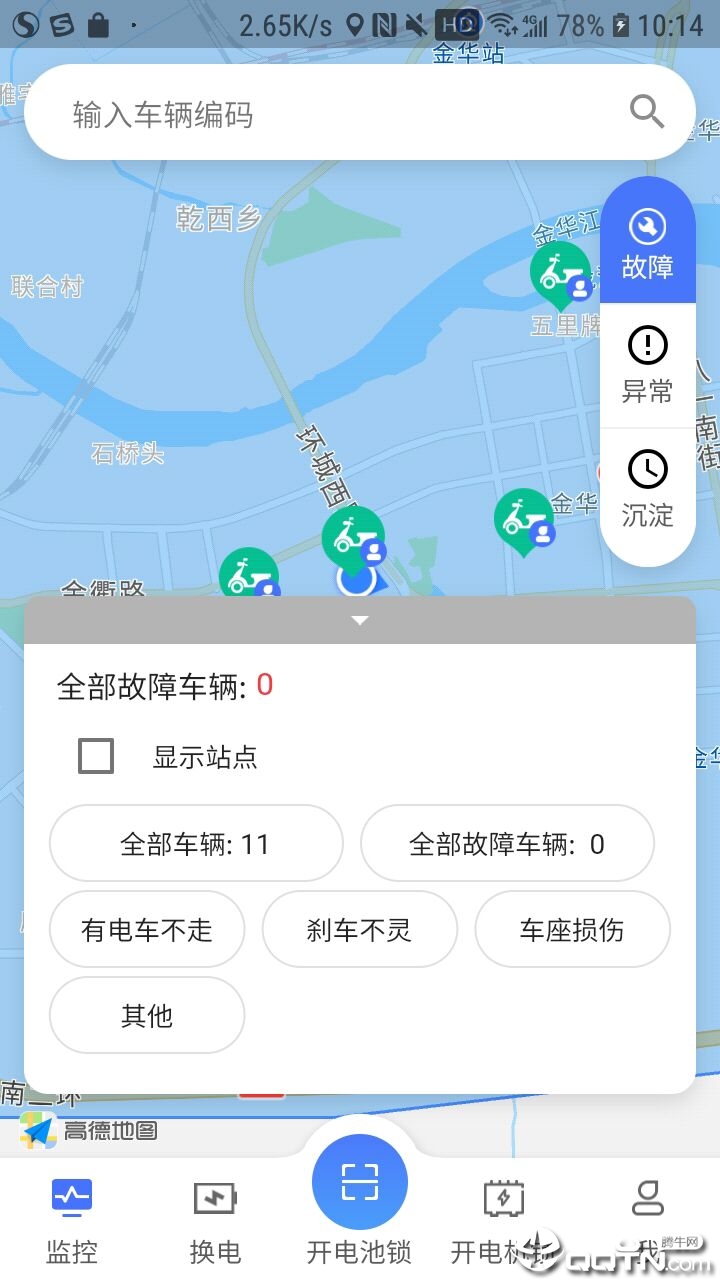Select the 异常 filter
720x1280 pixels.
point(647,366)
